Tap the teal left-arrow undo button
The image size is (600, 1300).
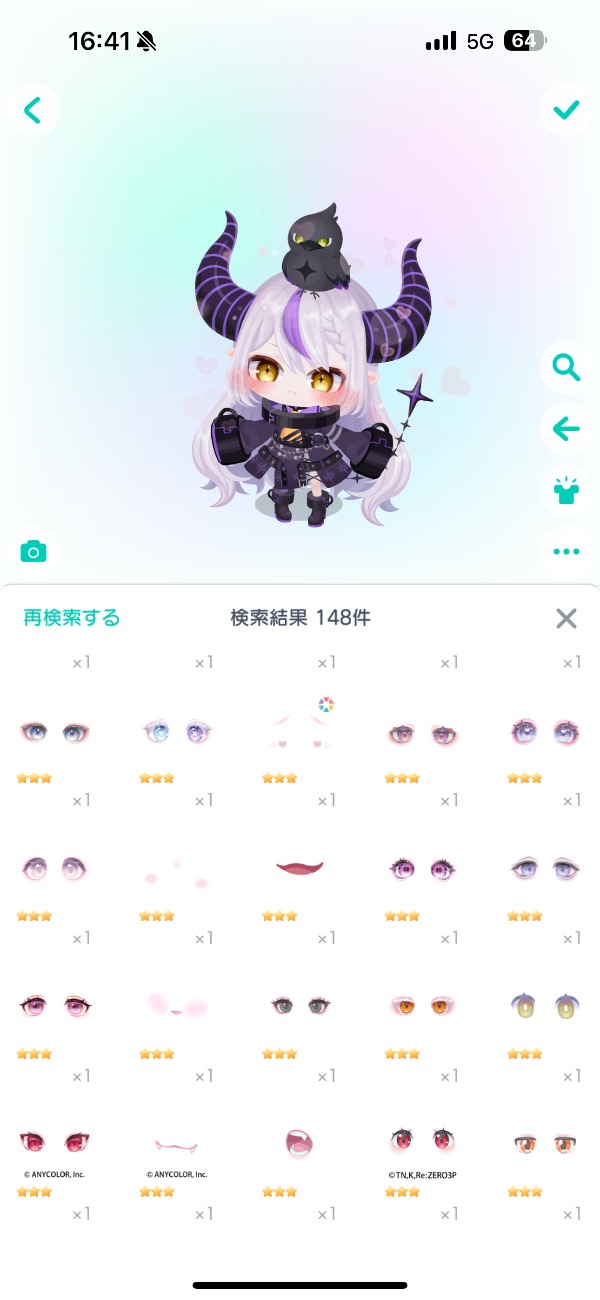pyautogui.click(x=566, y=430)
